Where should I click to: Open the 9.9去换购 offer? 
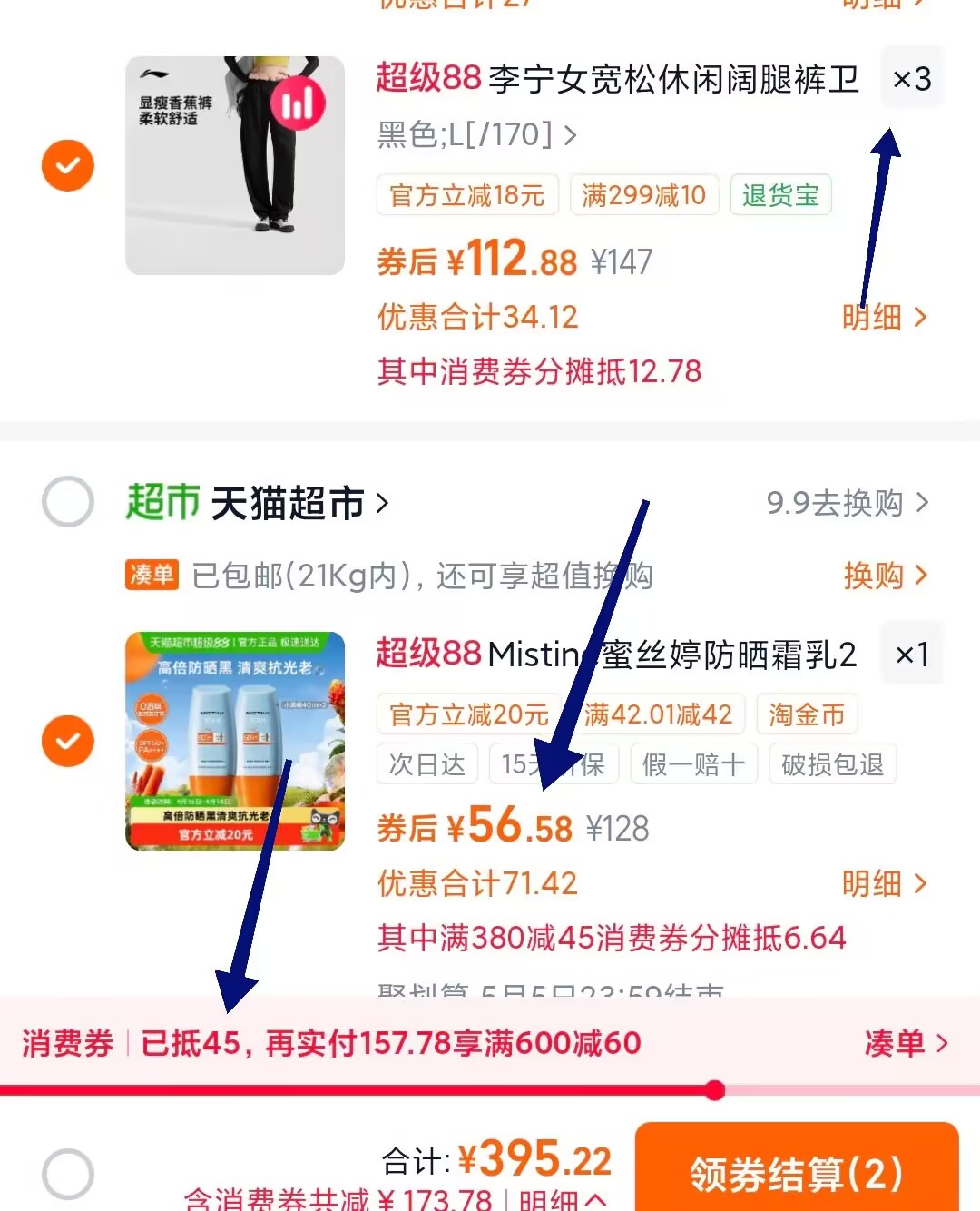[848, 502]
